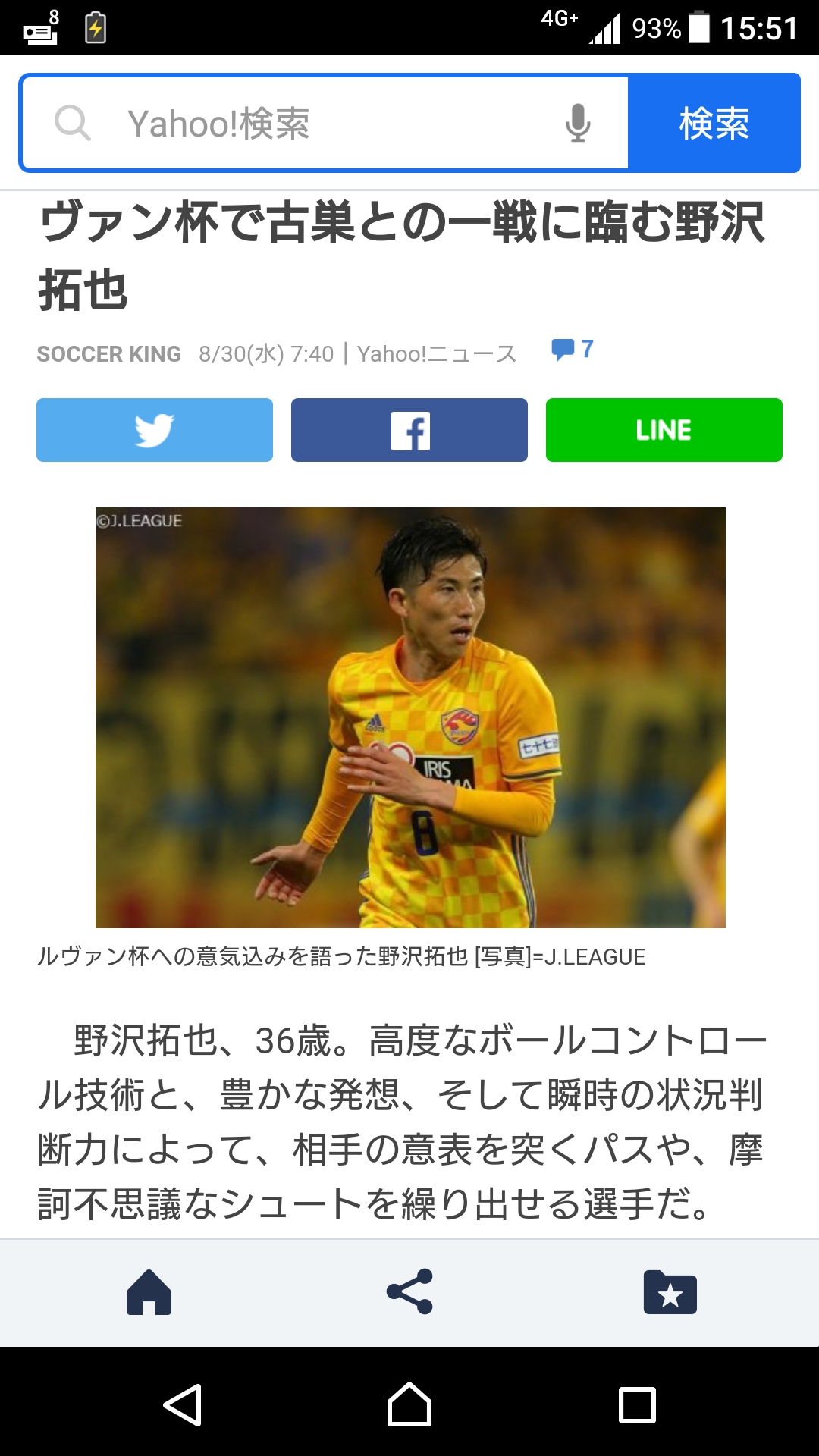Tap the Yahoo!検索 search field
Image resolution: width=819 pixels, height=1456 pixels.
tap(303, 123)
